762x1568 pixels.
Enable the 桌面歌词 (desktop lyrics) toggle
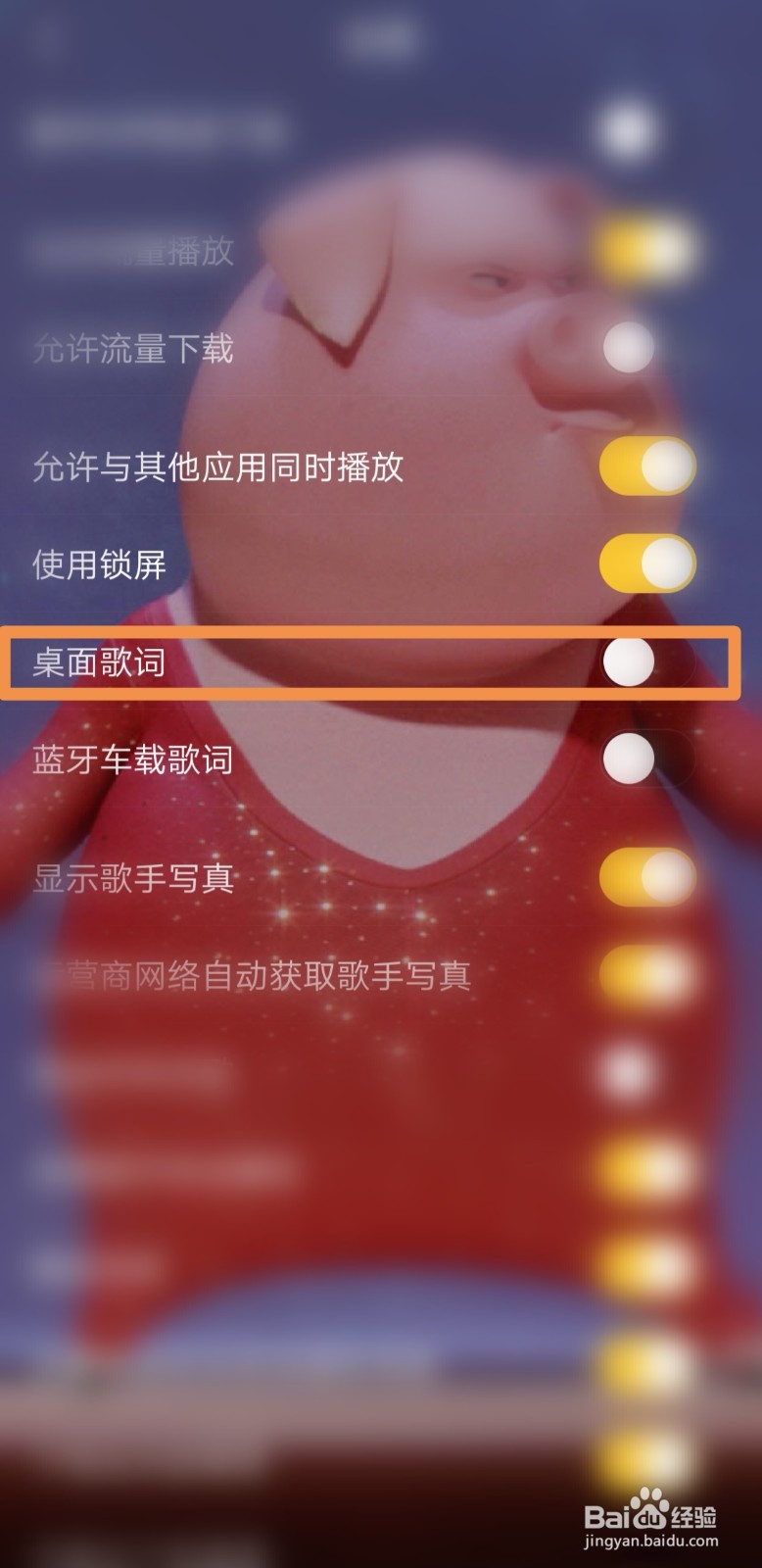tap(632, 661)
